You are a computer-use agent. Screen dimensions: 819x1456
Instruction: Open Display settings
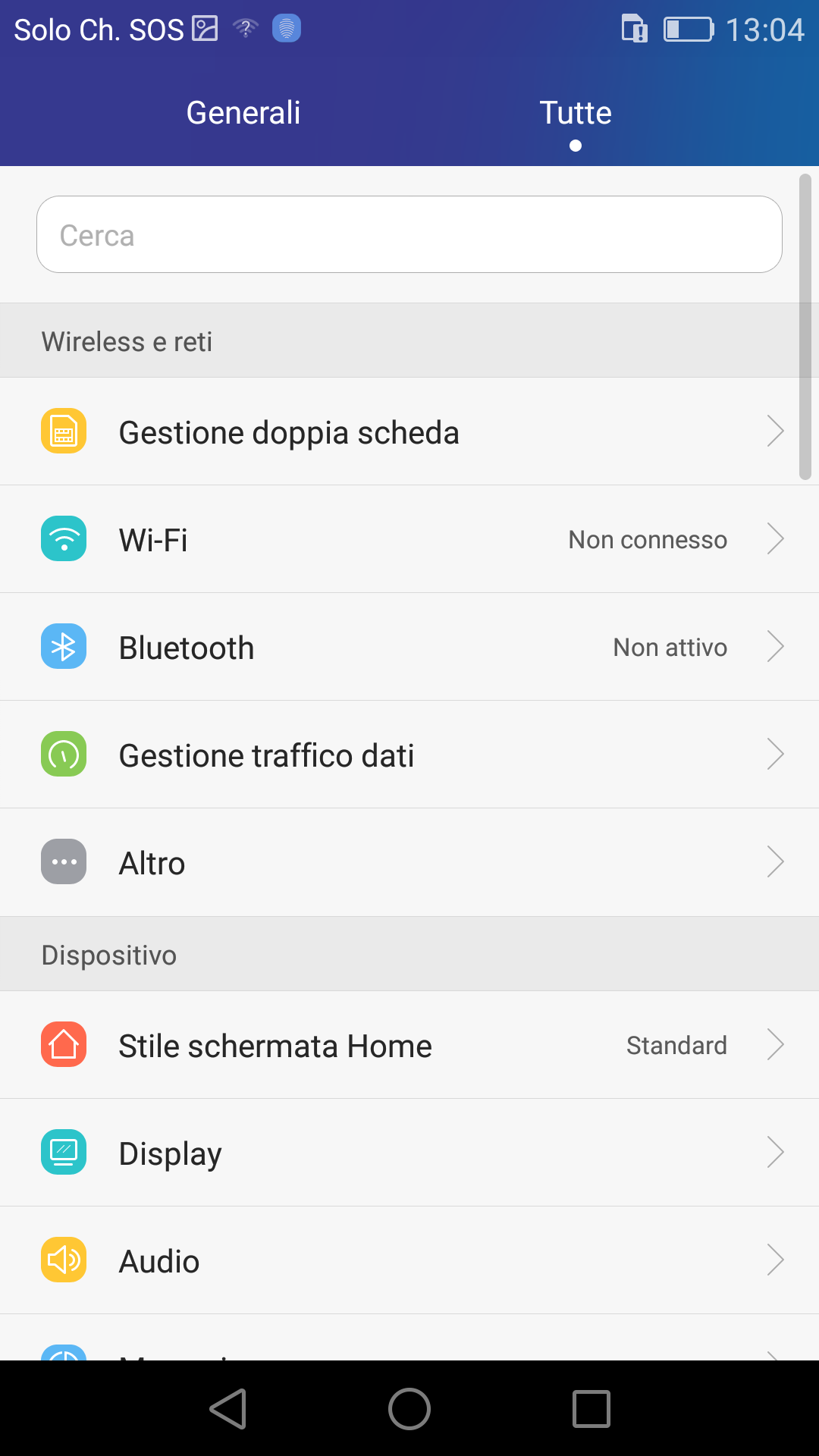409,1153
